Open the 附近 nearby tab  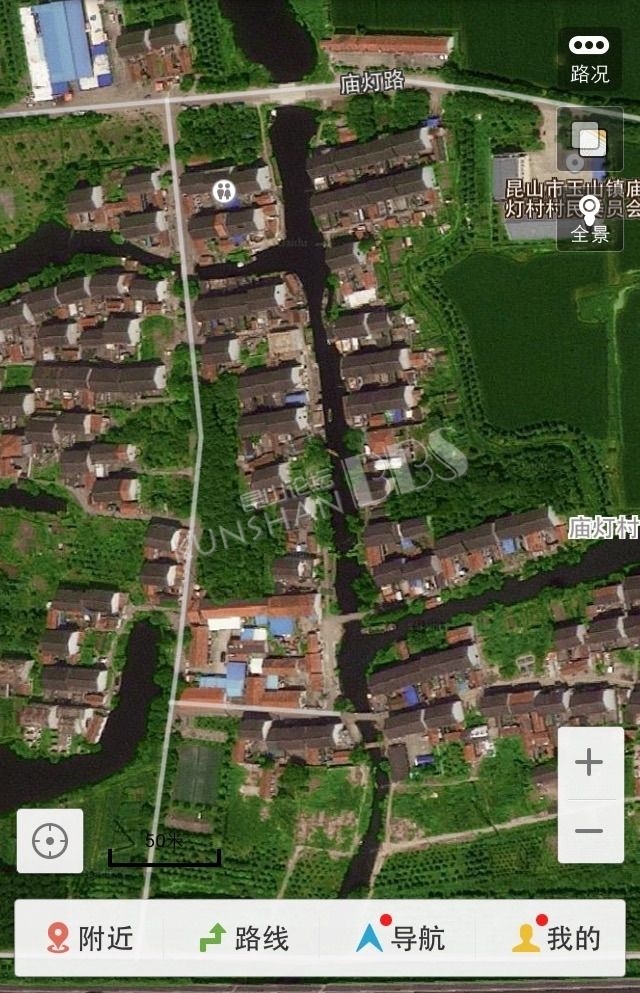[x=90, y=938]
